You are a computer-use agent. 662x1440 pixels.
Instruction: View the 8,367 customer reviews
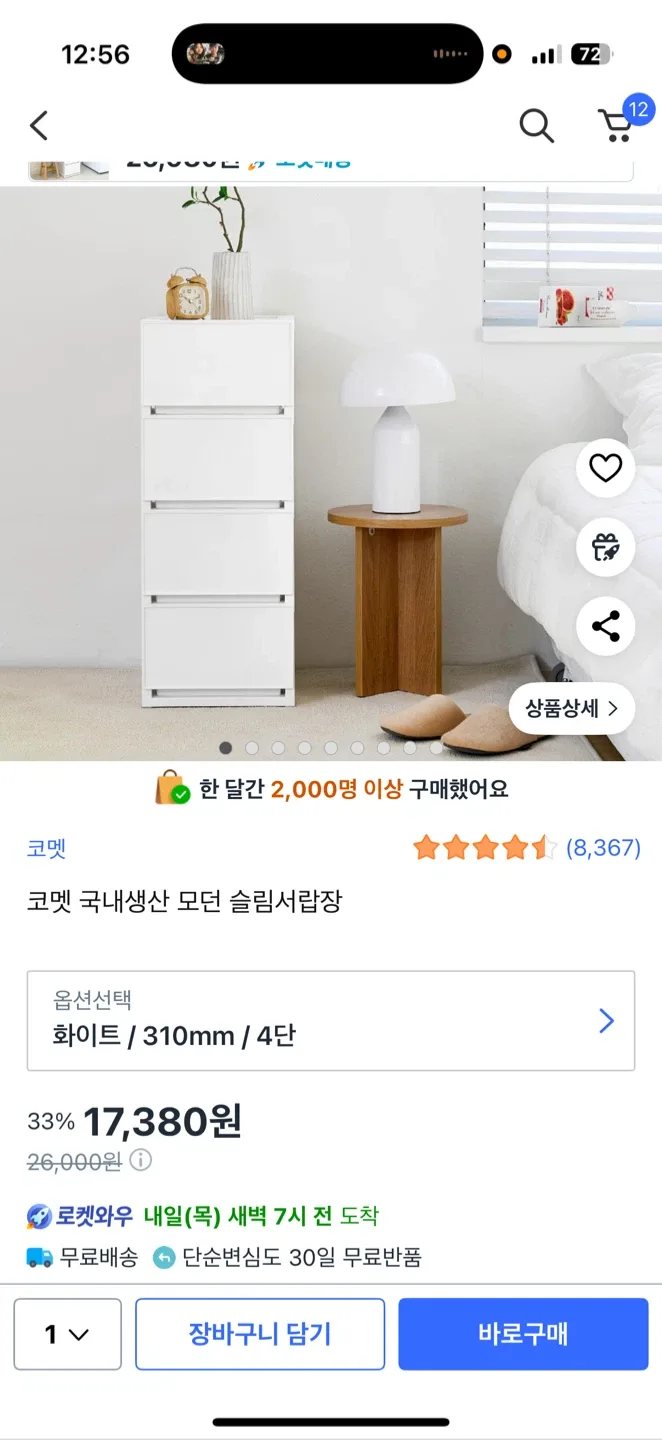tap(602, 848)
